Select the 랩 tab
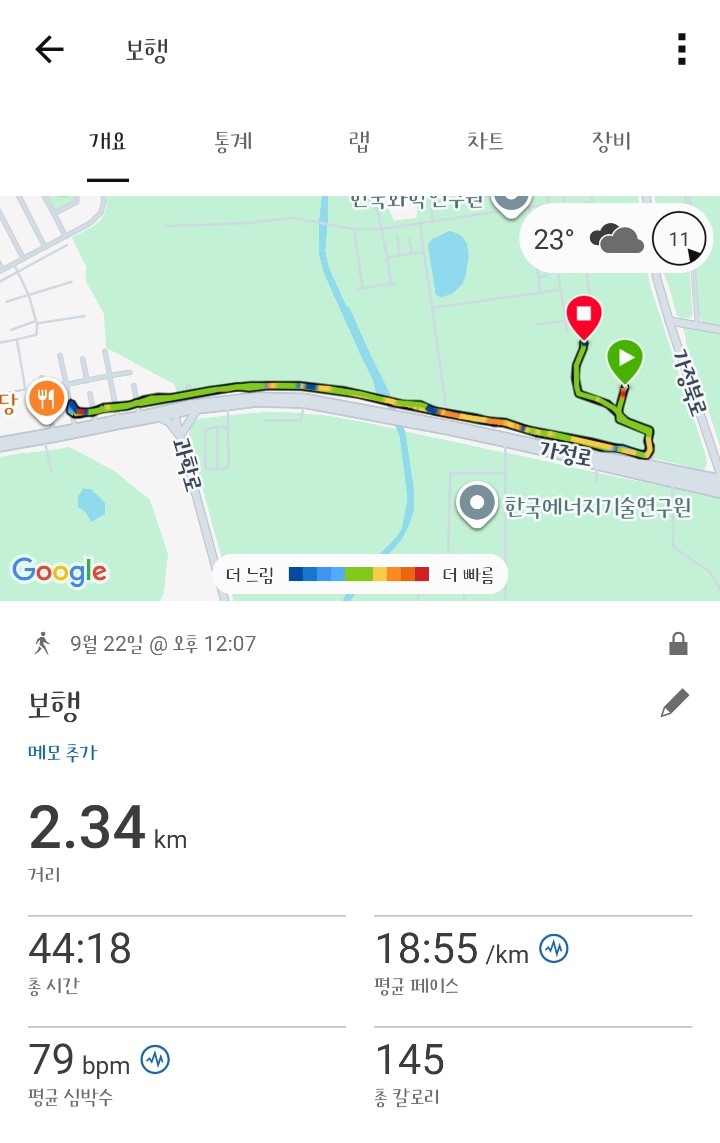This screenshot has width=720, height=1143. click(x=359, y=142)
